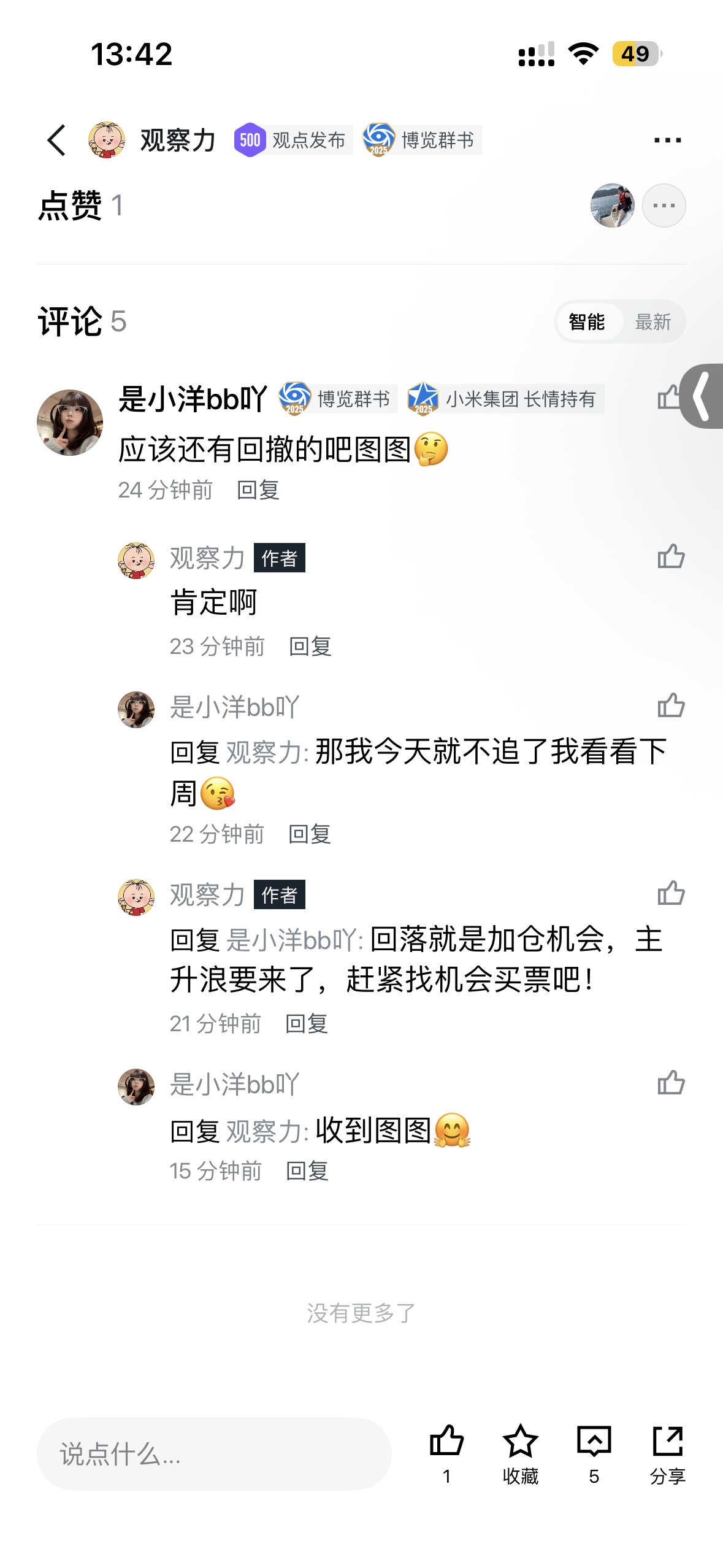The width and height of the screenshot is (723, 1568).
Task: Open the avatar of the user who liked
Action: coord(612,206)
